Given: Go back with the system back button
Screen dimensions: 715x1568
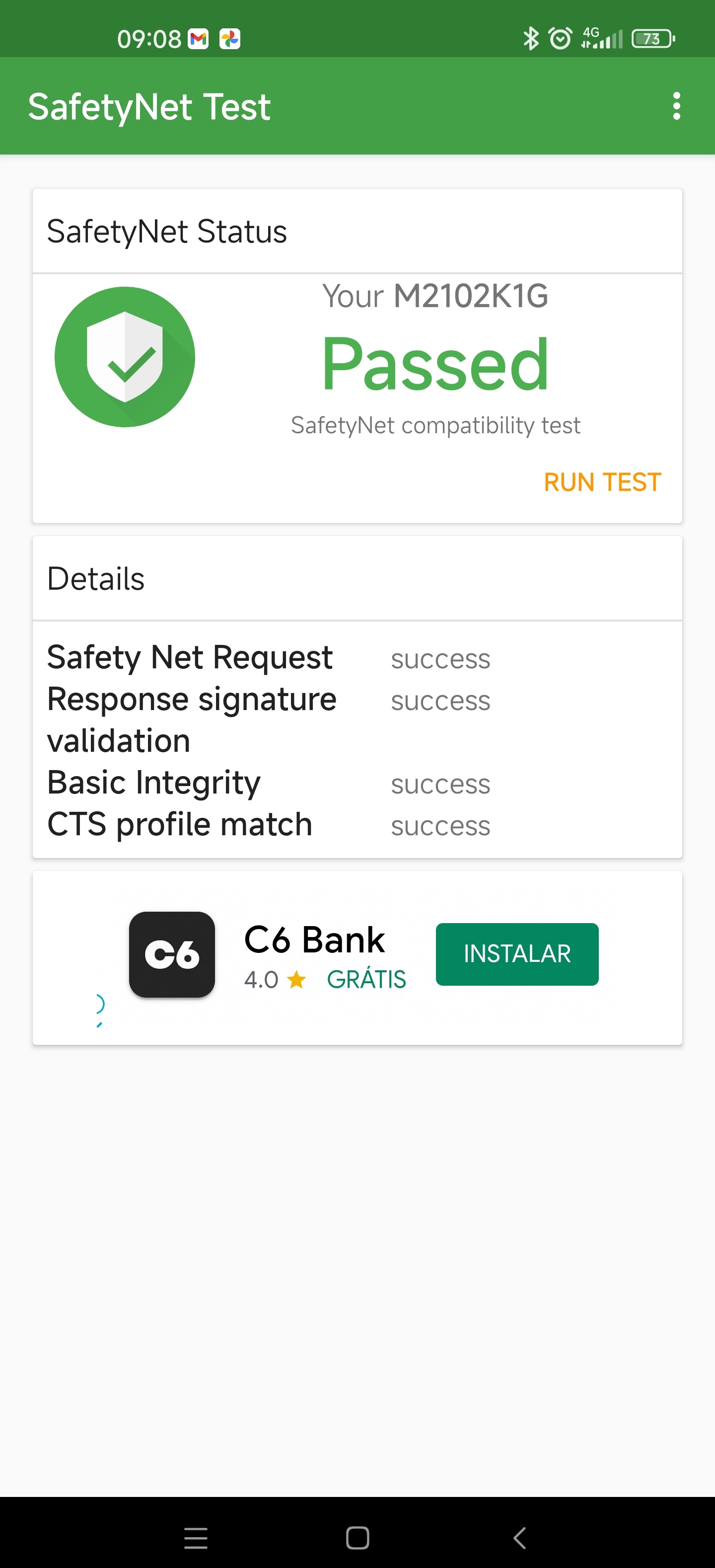Looking at the screenshot, I should (x=519, y=1538).
